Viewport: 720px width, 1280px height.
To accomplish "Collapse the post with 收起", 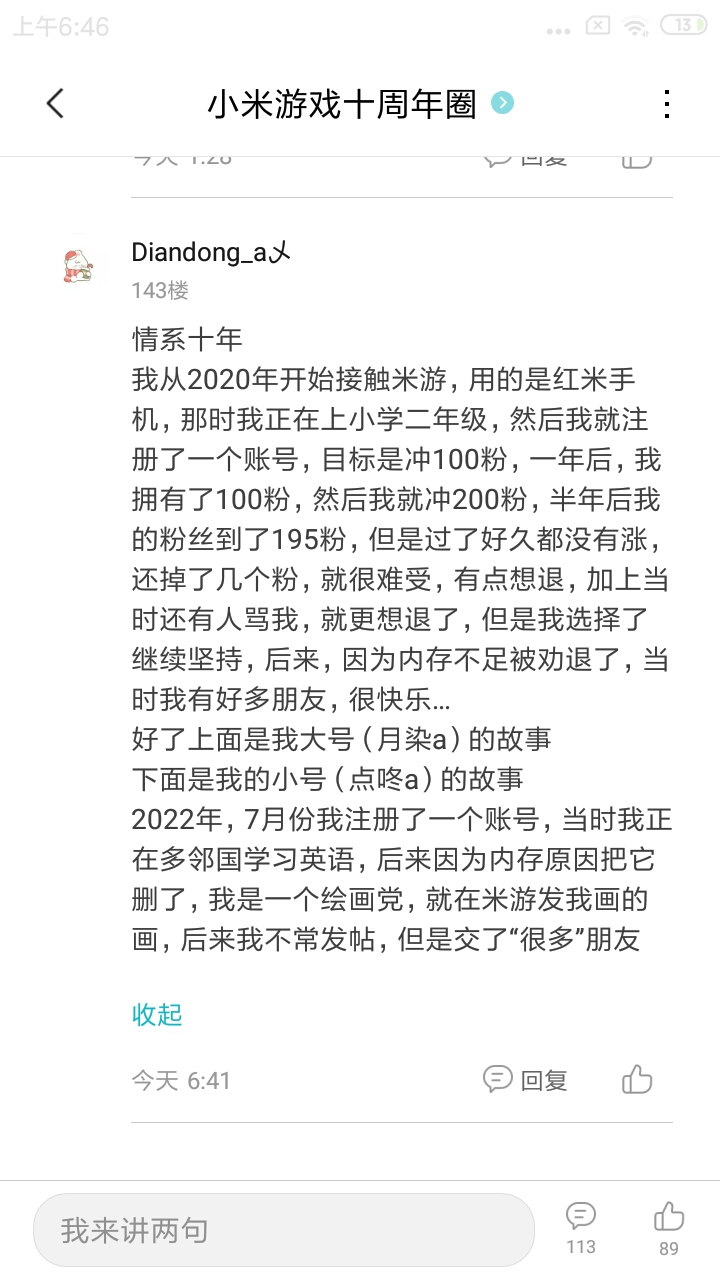I will click(x=157, y=1015).
